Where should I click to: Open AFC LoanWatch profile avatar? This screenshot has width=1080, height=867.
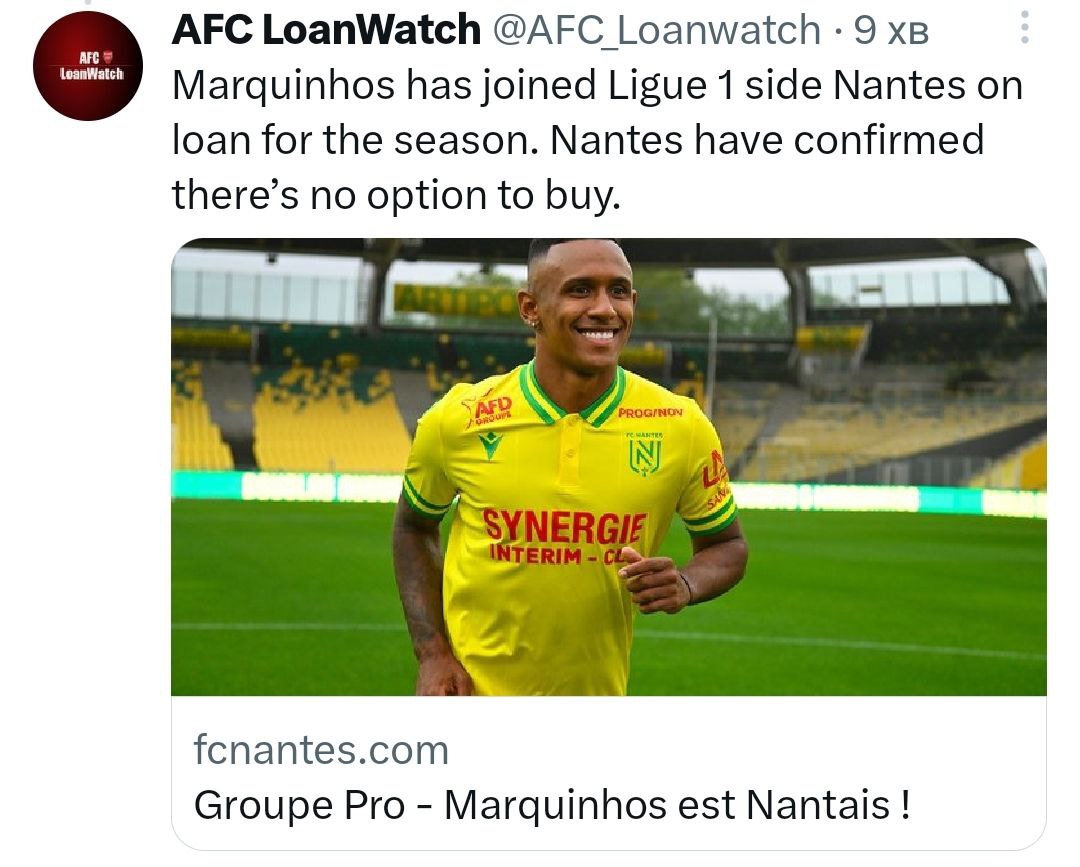click(x=88, y=67)
